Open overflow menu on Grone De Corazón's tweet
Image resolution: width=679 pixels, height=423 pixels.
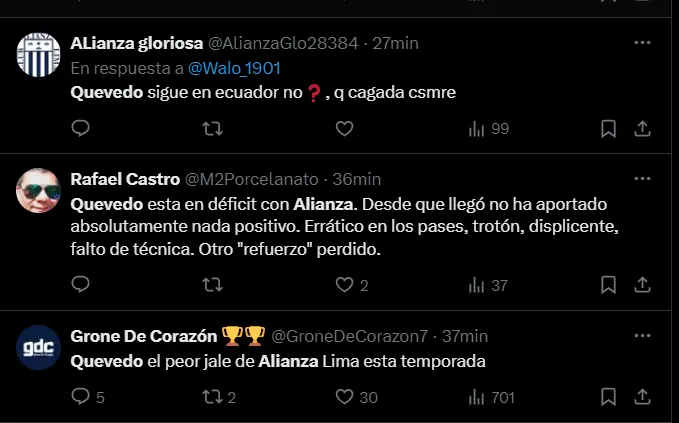pos(643,335)
